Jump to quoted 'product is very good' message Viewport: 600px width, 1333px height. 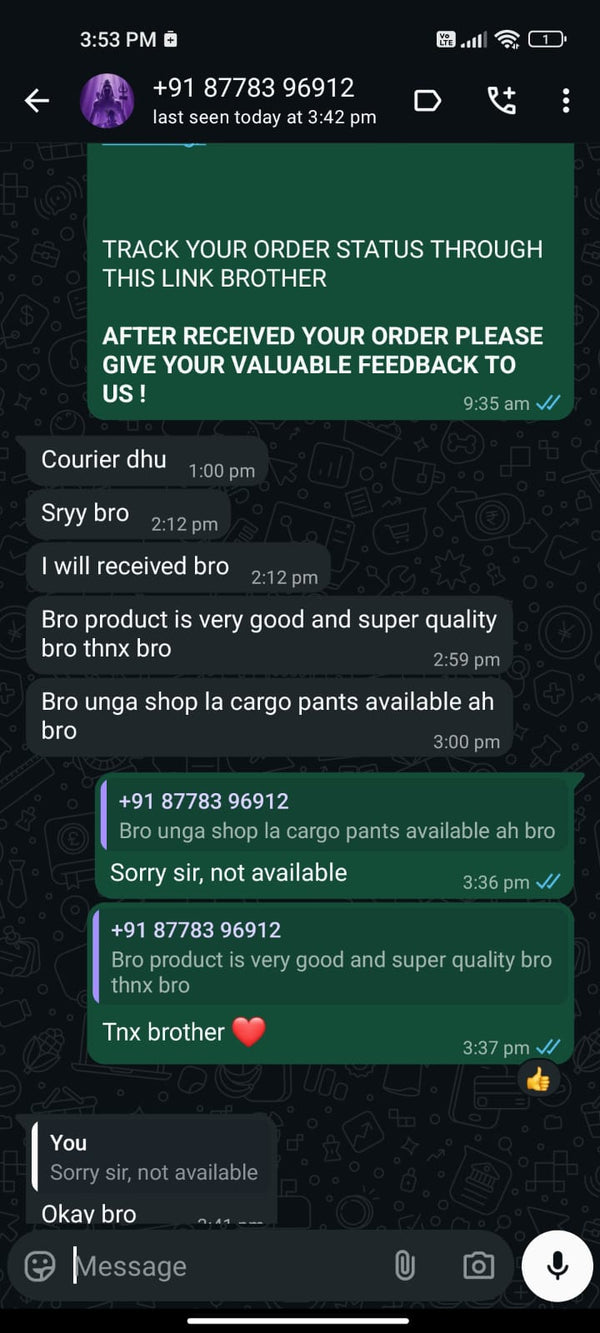[330, 957]
